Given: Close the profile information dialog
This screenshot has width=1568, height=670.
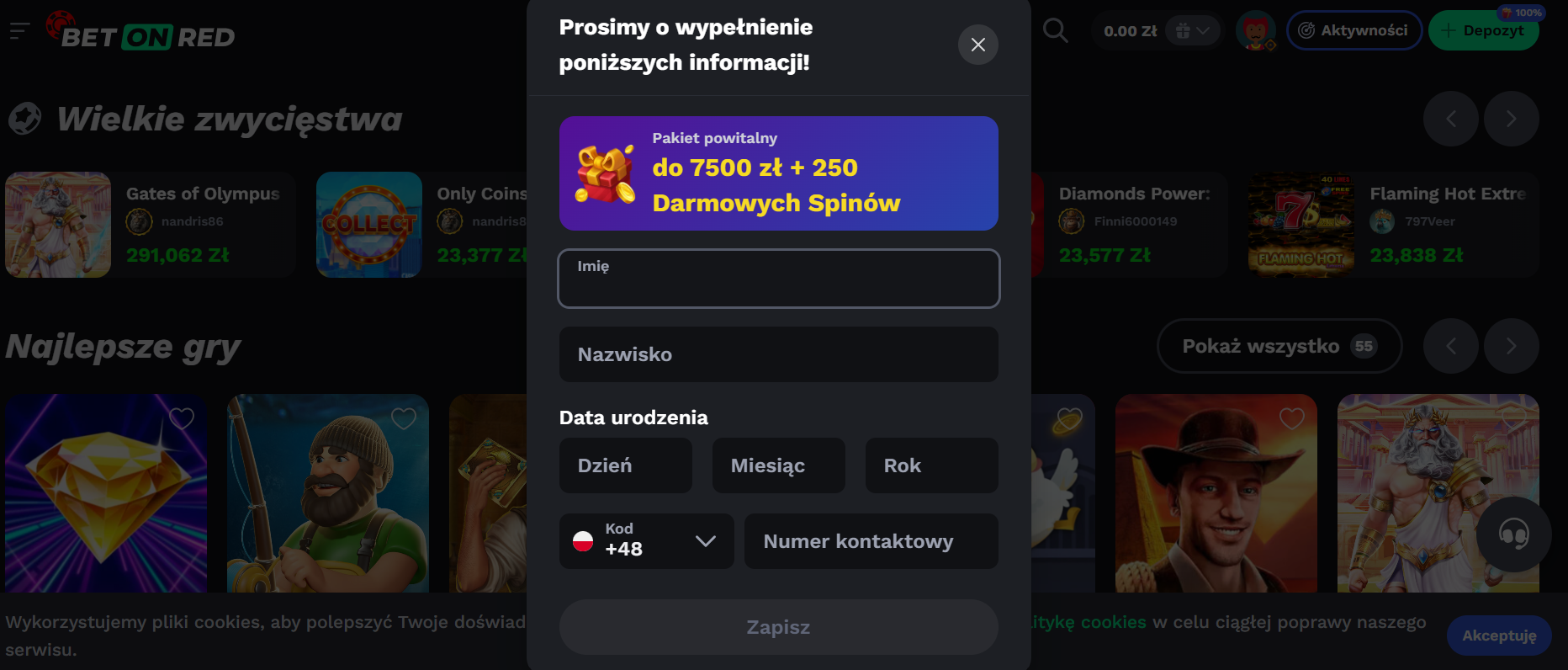Looking at the screenshot, I should 977,45.
